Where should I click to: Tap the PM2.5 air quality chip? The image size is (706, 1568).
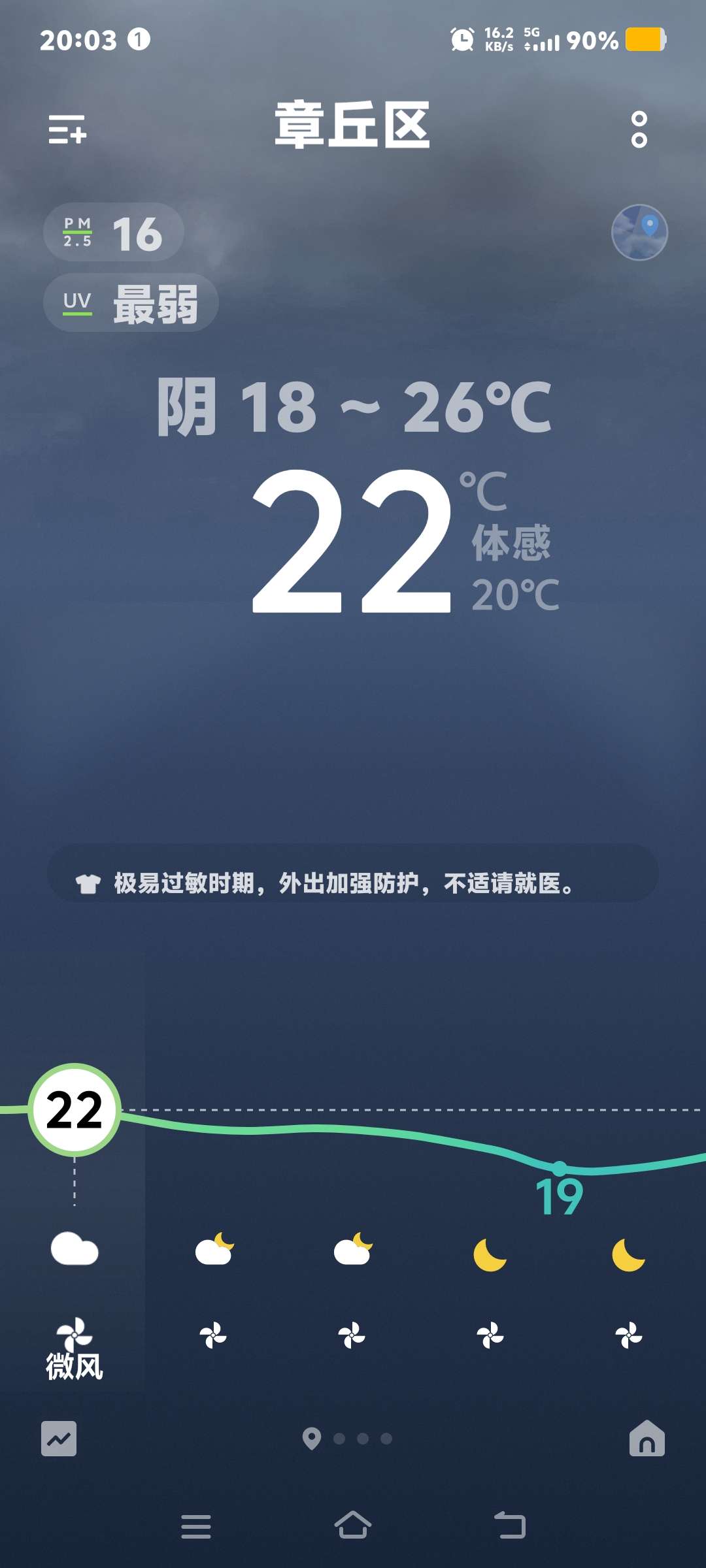pos(114,233)
